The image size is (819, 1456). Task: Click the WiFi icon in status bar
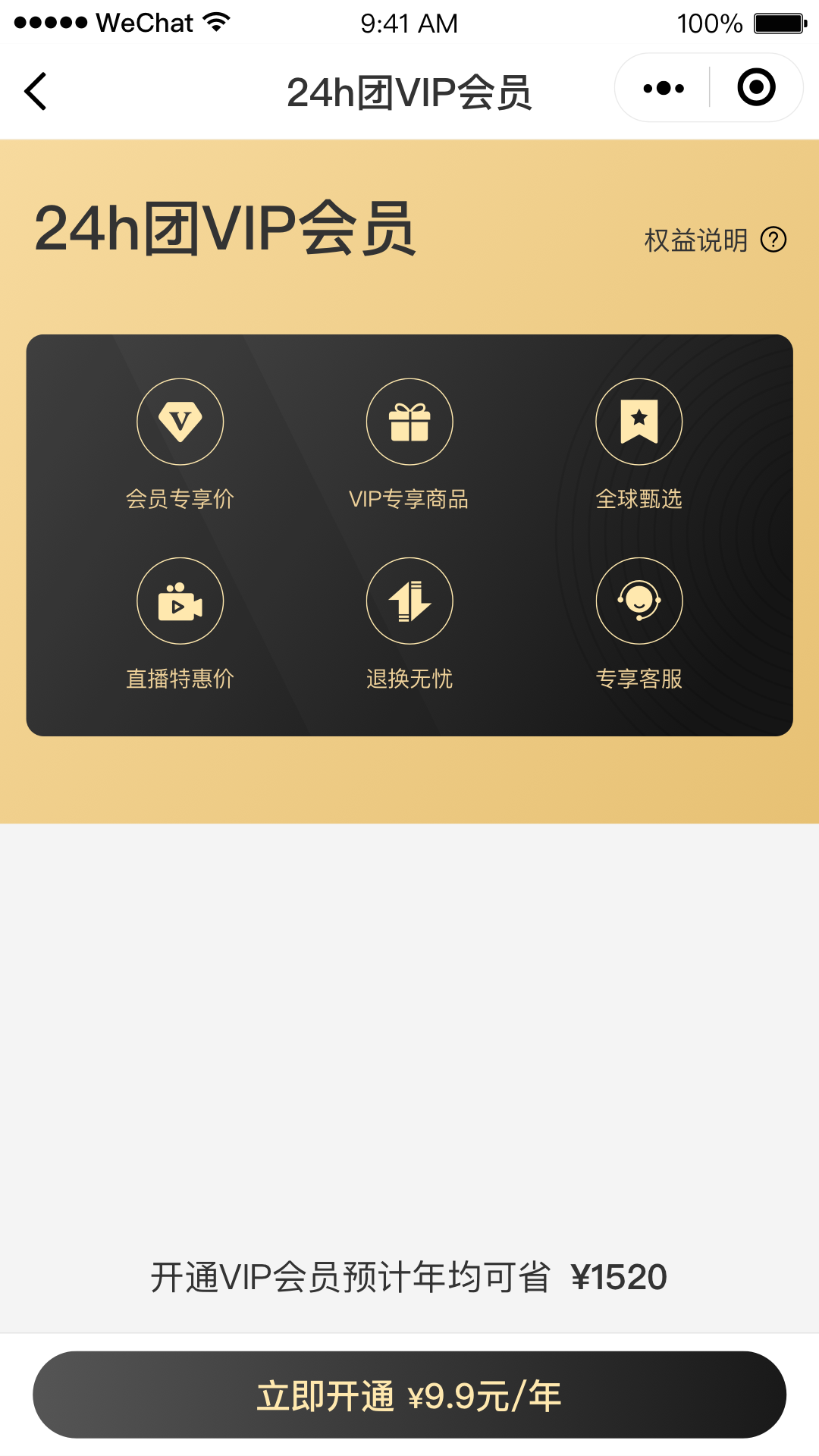click(x=217, y=21)
